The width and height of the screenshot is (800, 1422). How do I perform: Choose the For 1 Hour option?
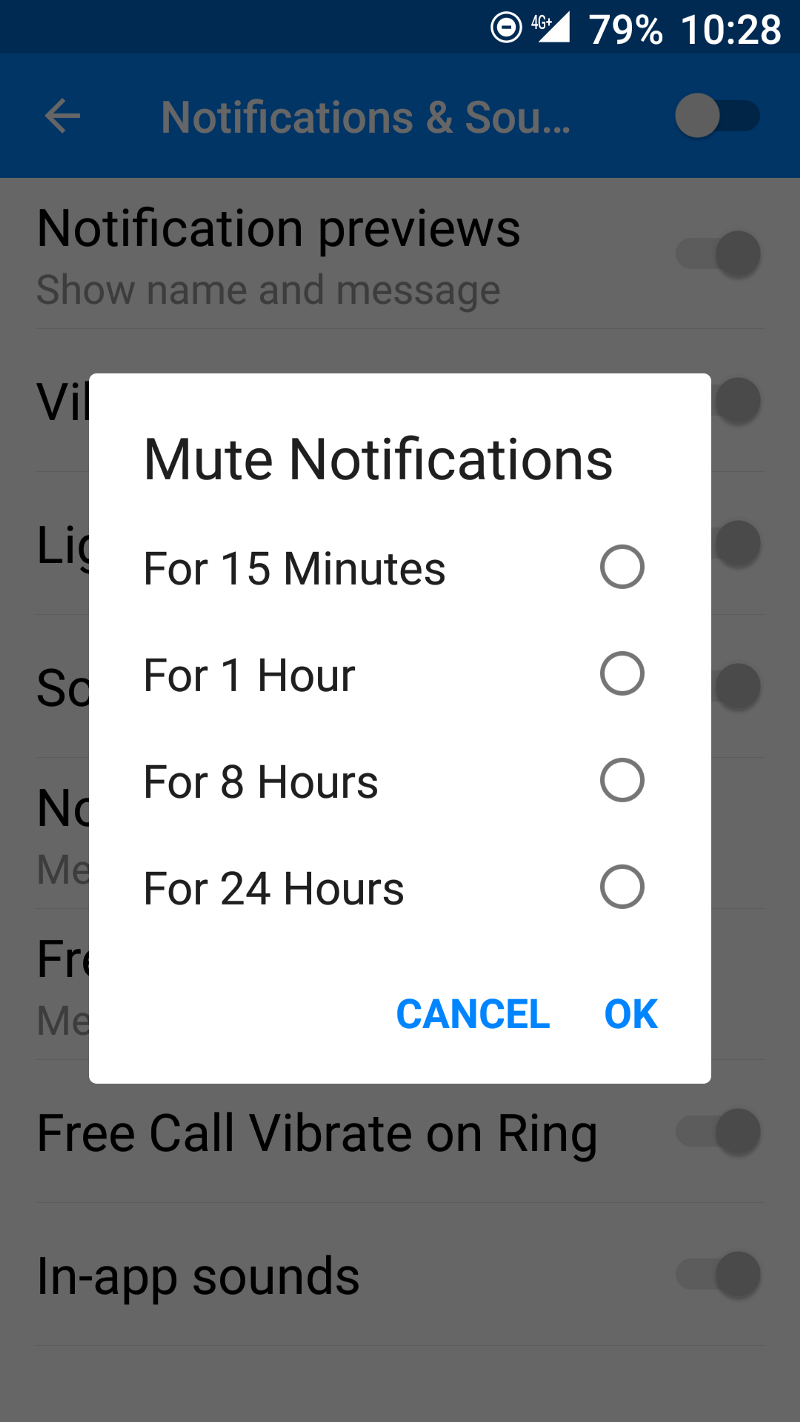621,675
